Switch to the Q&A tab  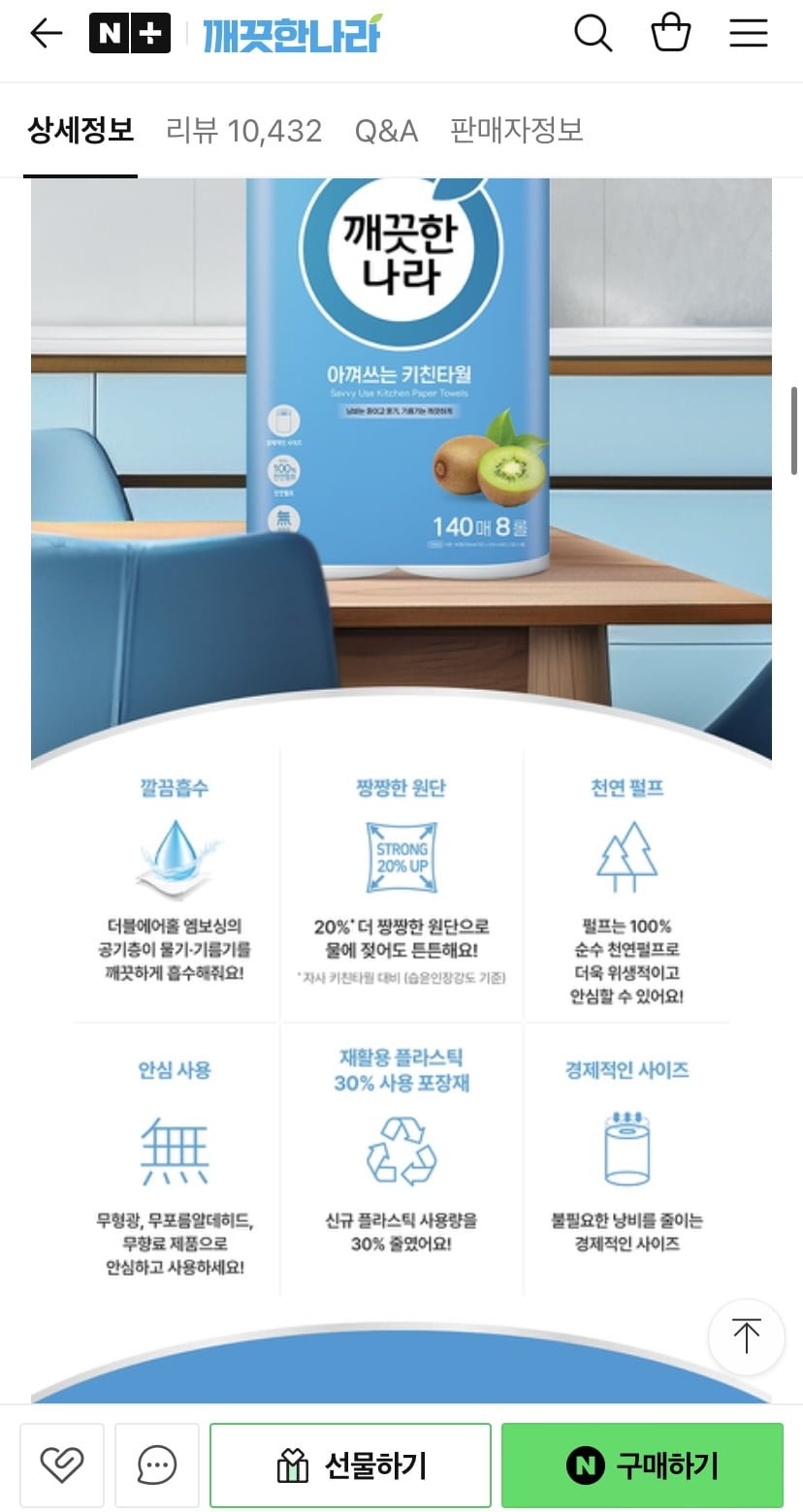pyautogui.click(x=386, y=130)
